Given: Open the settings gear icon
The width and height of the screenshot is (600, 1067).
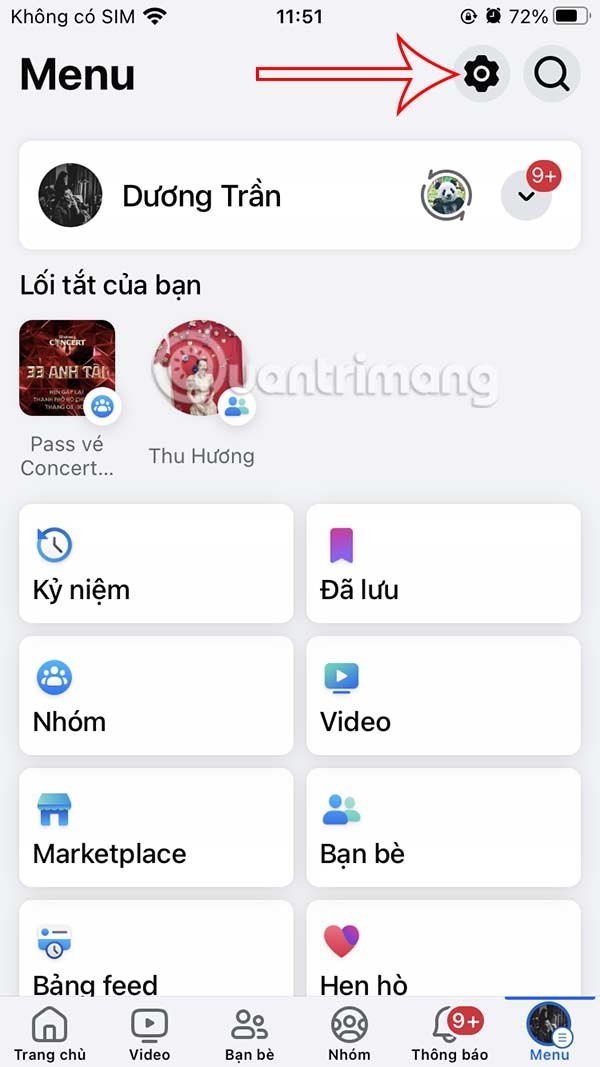Looking at the screenshot, I should tap(482, 73).
